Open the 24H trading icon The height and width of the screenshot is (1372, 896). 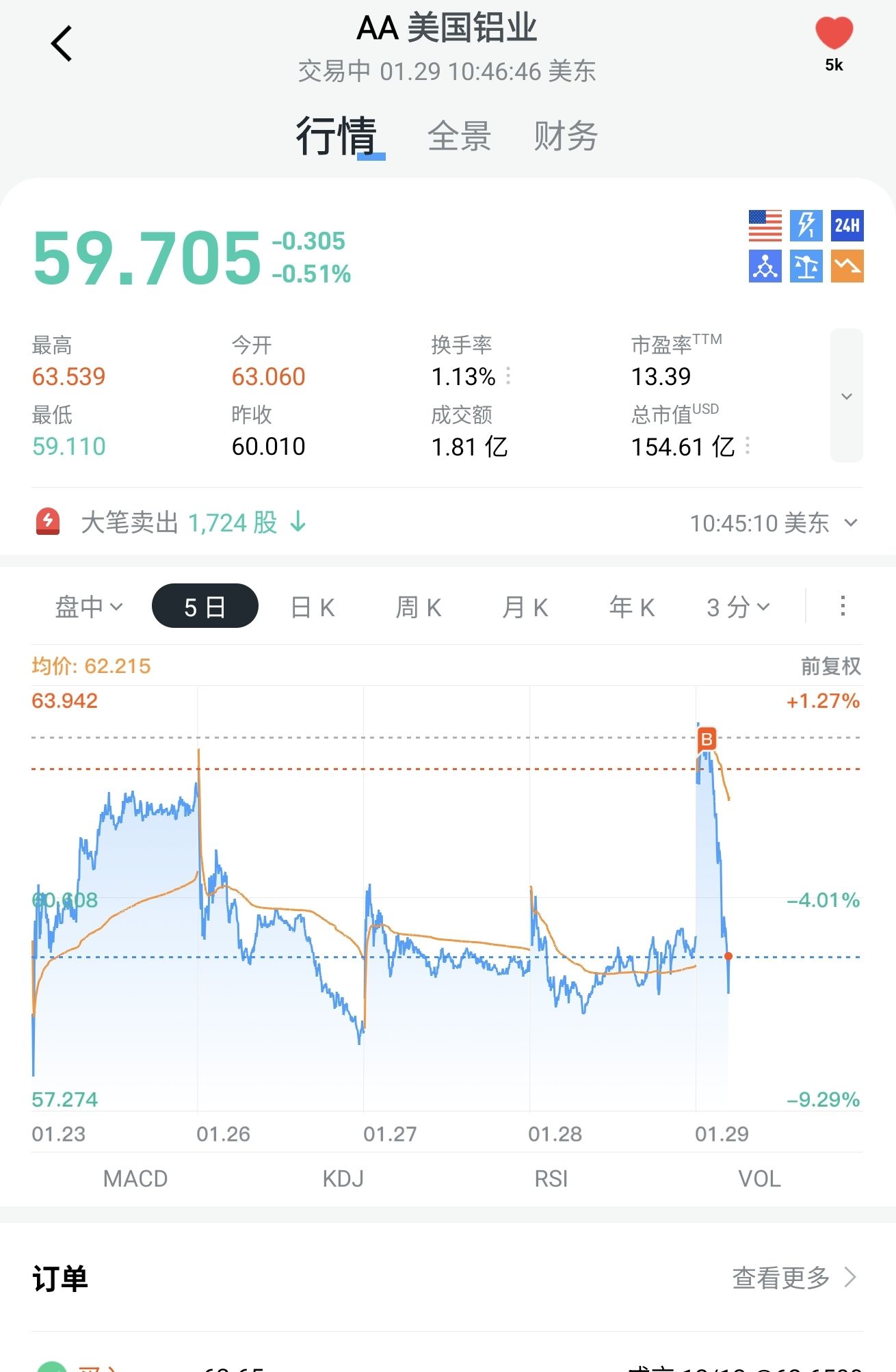pos(847,226)
